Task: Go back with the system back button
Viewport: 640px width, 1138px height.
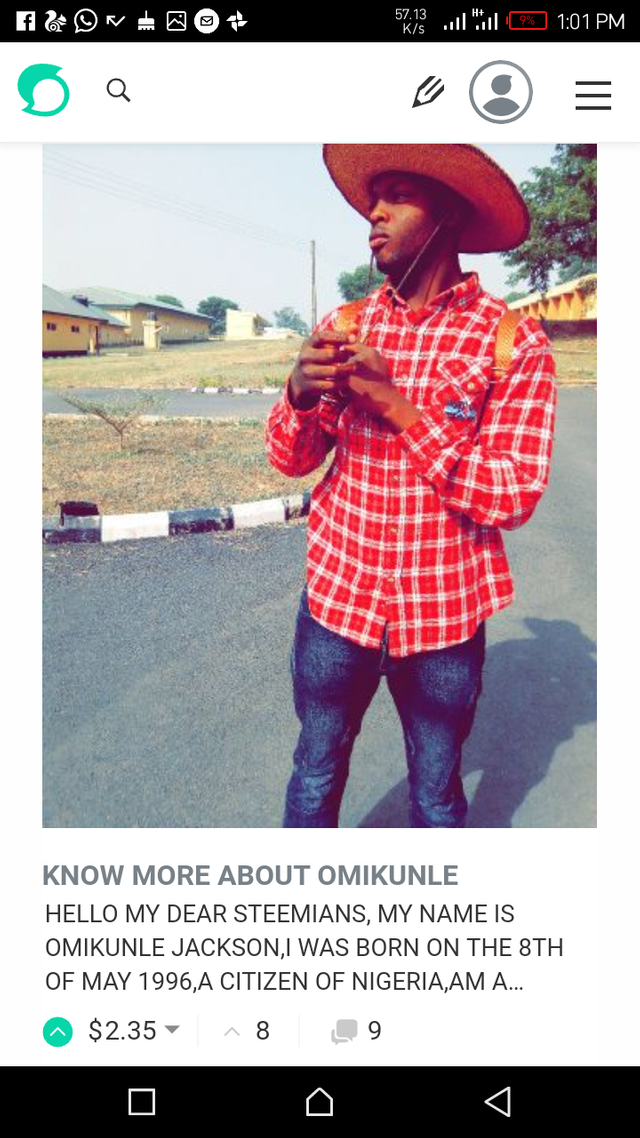Action: click(x=497, y=1102)
